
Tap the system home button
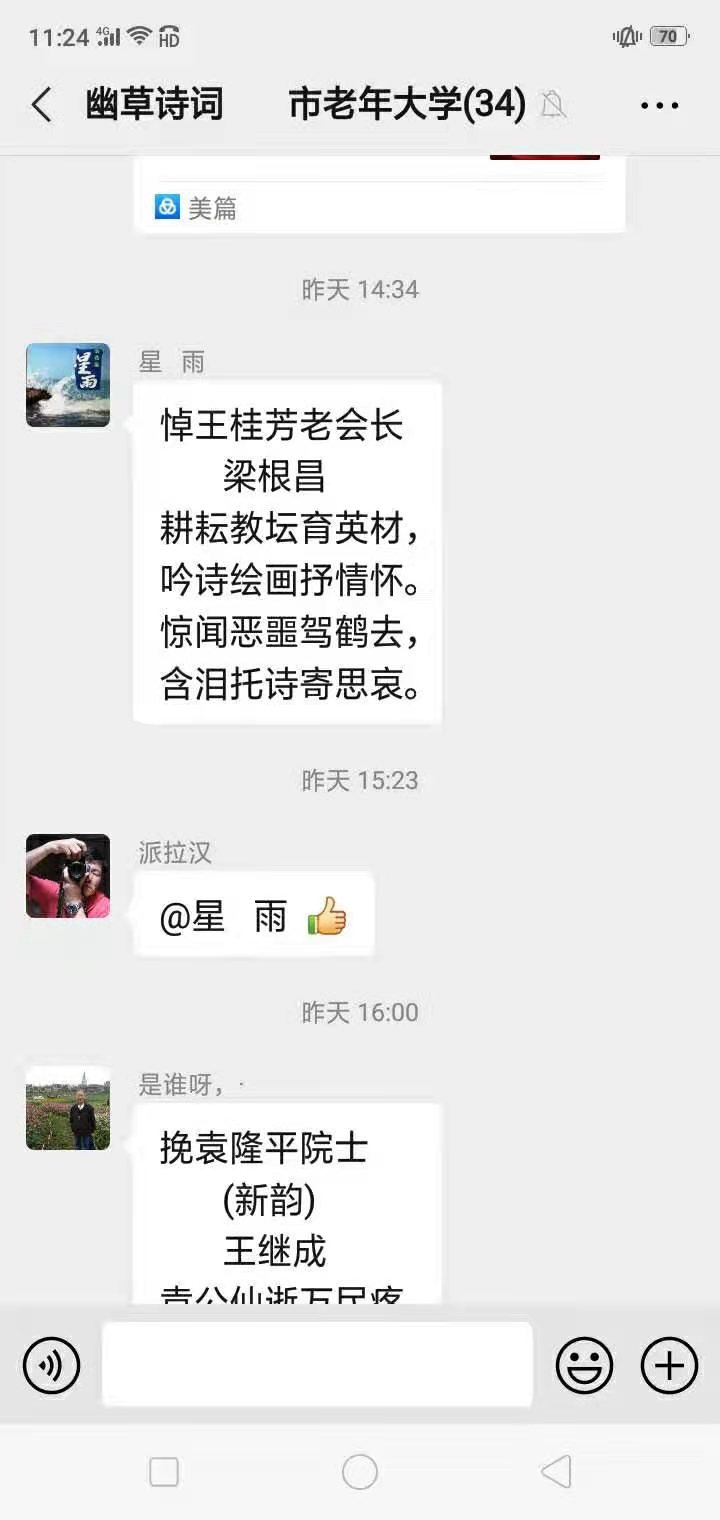pyautogui.click(x=360, y=1472)
